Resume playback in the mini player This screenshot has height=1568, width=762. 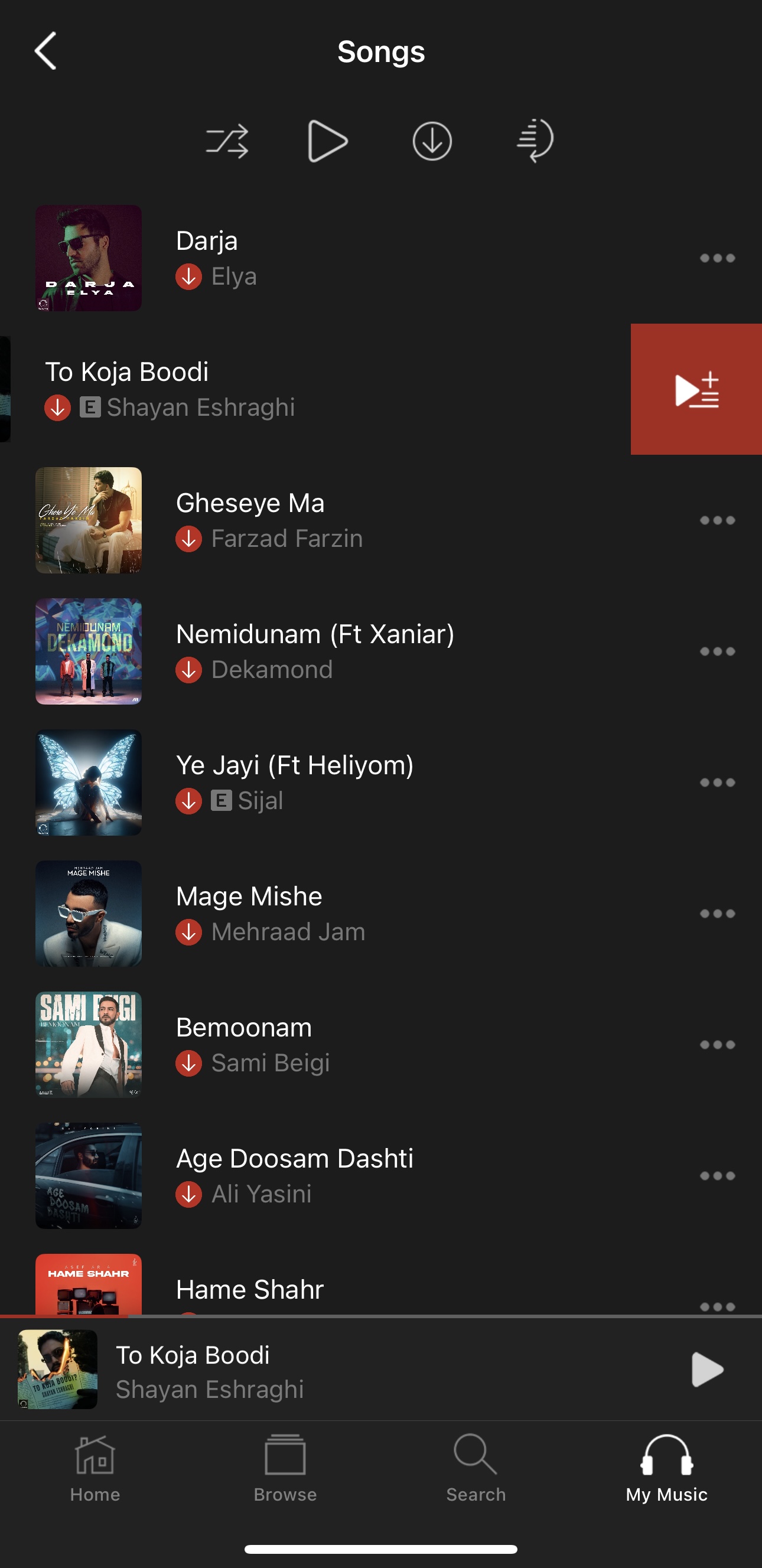(706, 1370)
